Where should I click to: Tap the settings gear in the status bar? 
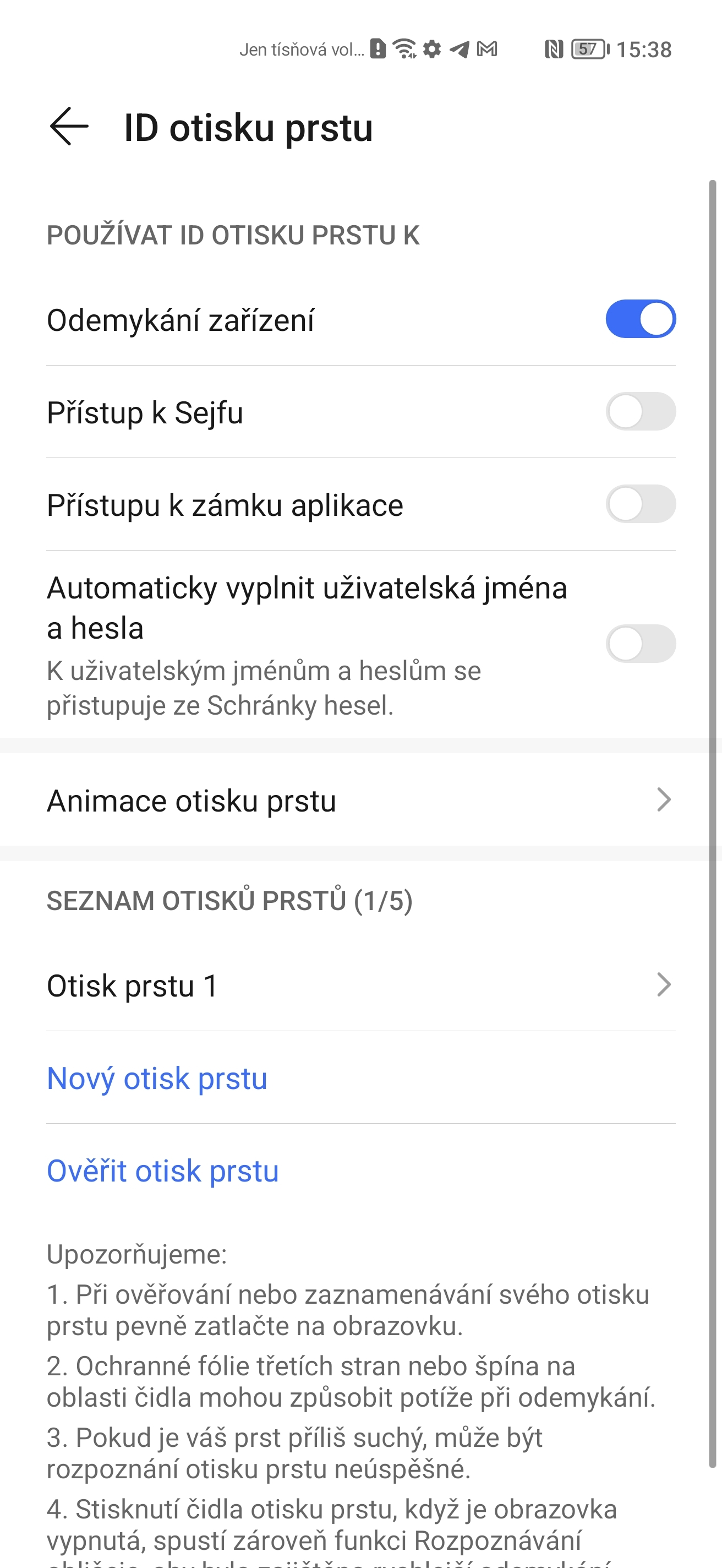point(433,48)
